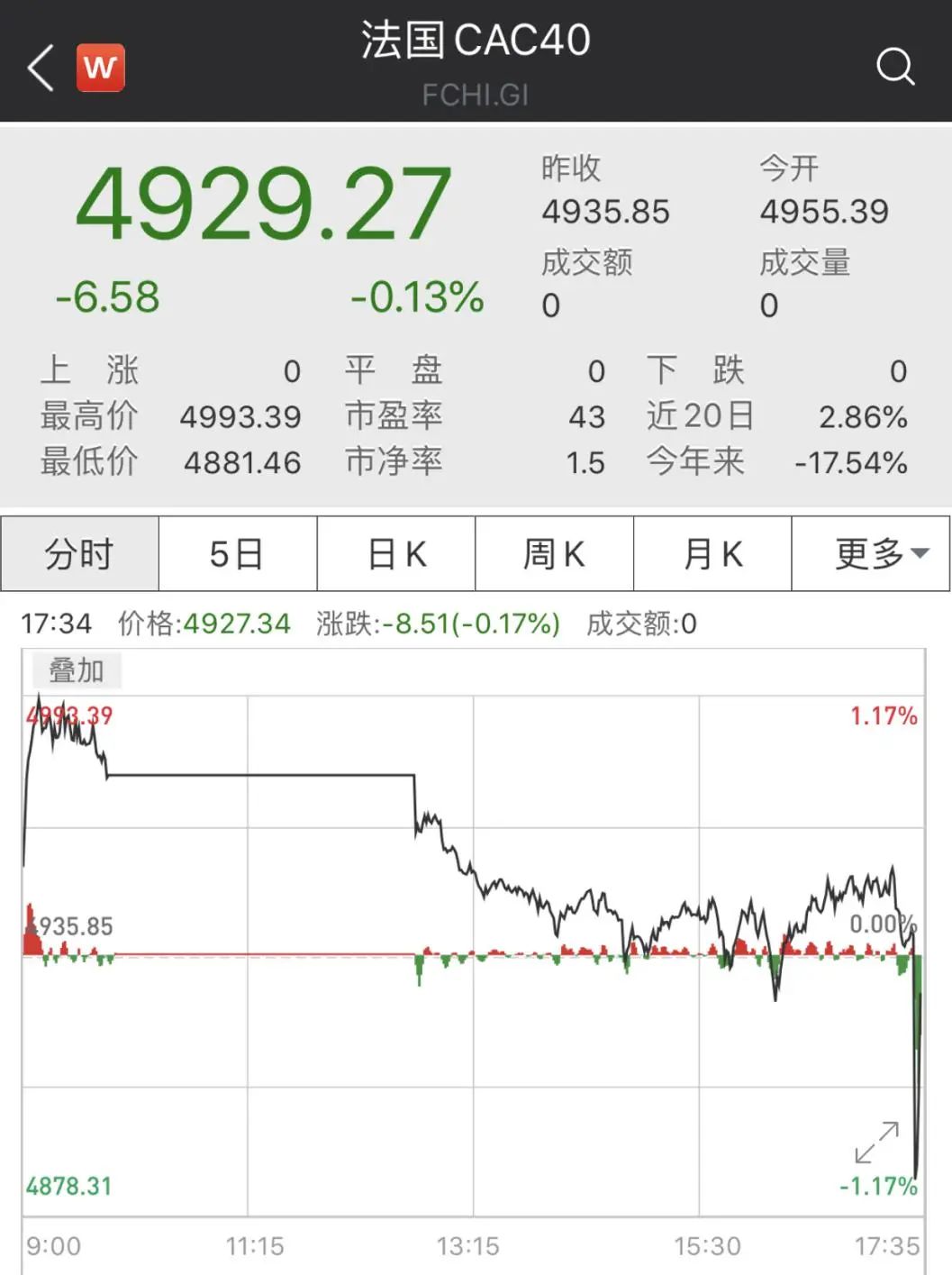Tap the search magnifier icon
This screenshot has width=952, height=1275.
(x=896, y=68)
